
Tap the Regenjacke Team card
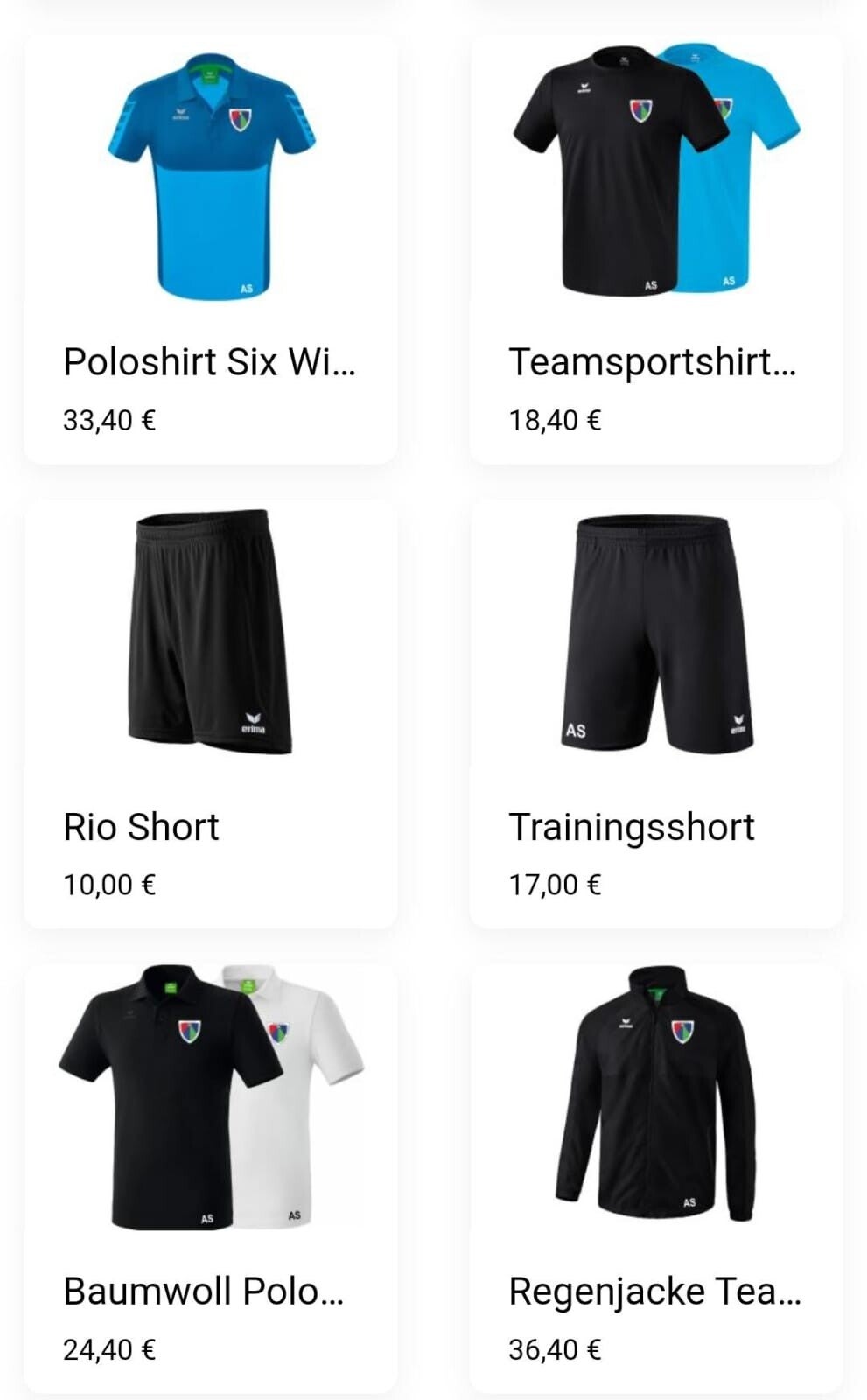pos(655,1177)
